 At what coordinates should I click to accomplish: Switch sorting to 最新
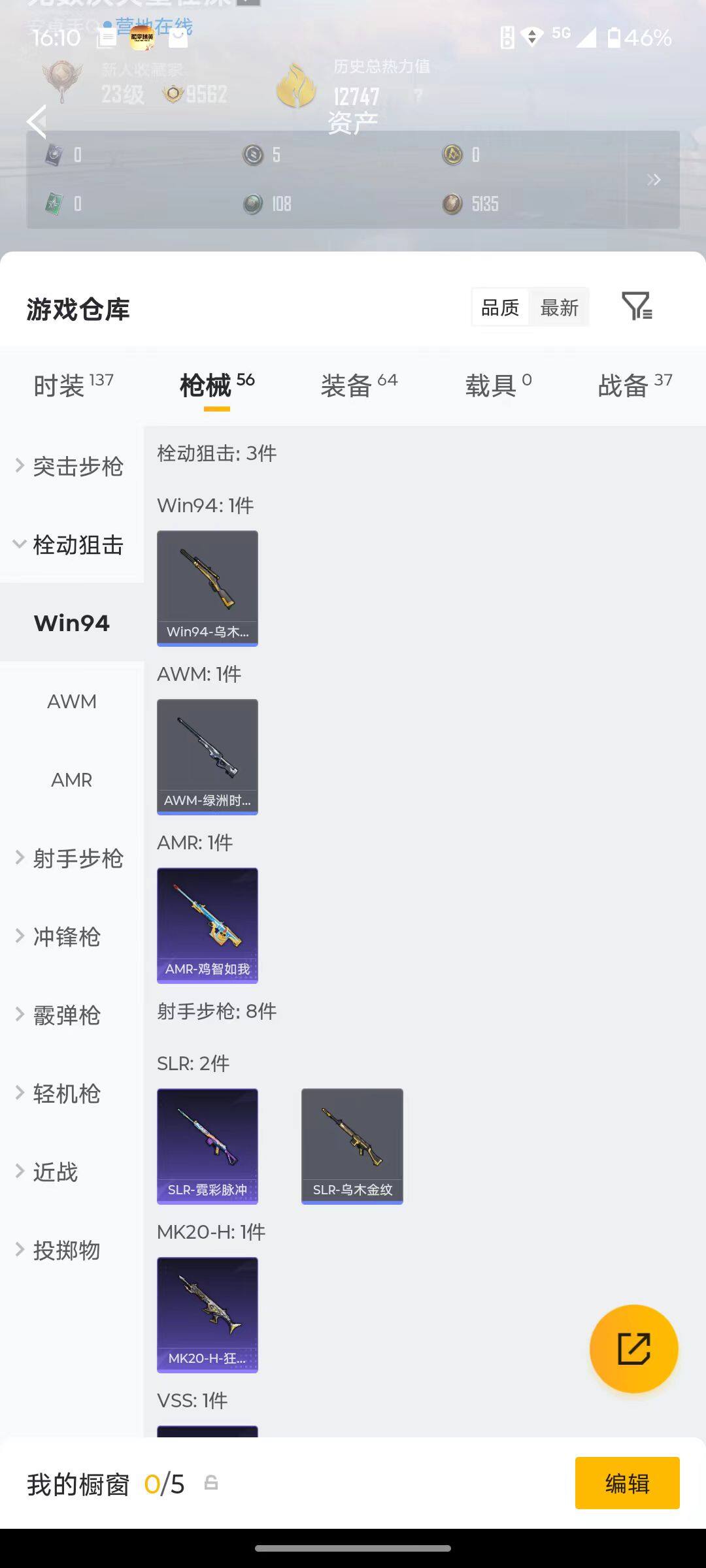coord(560,306)
